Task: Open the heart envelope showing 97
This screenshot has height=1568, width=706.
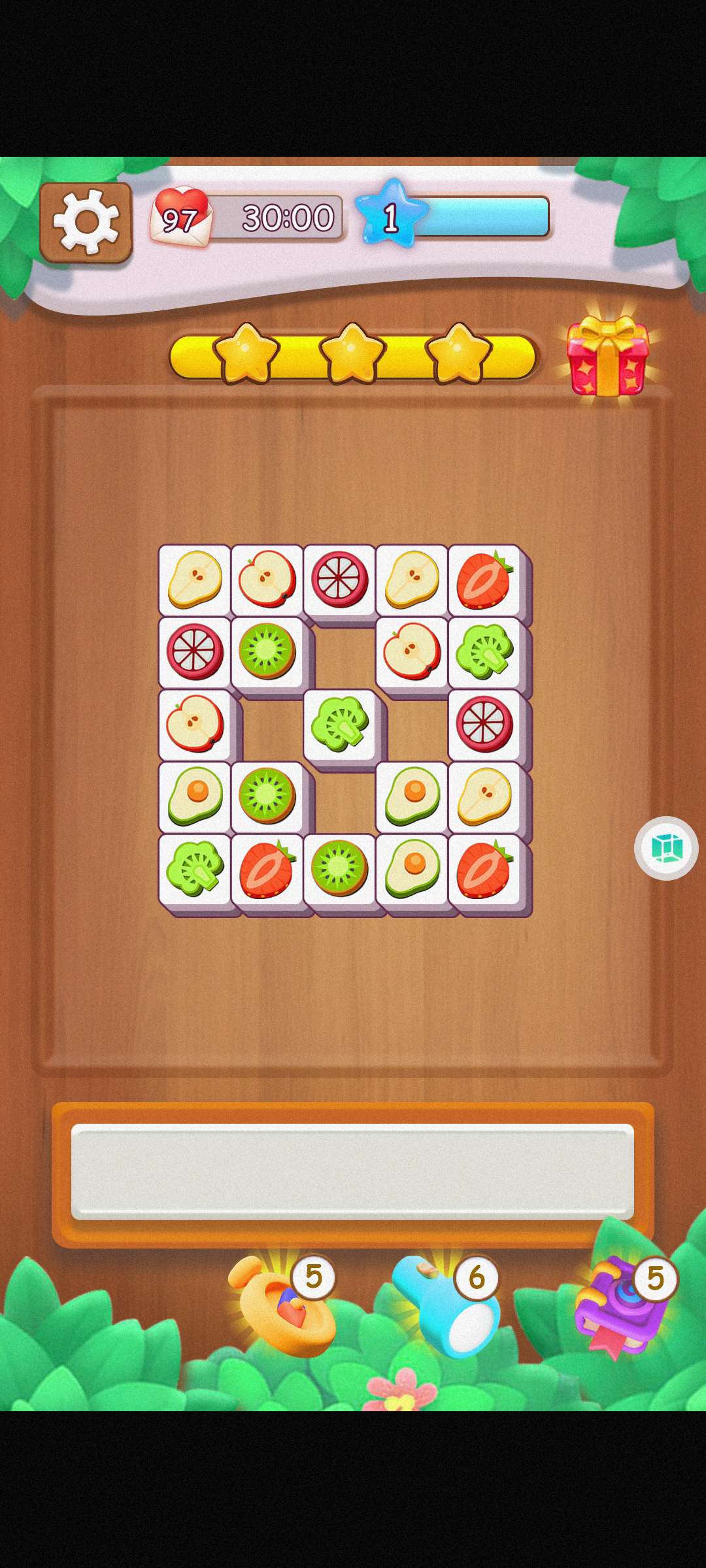Action: click(x=181, y=218)
